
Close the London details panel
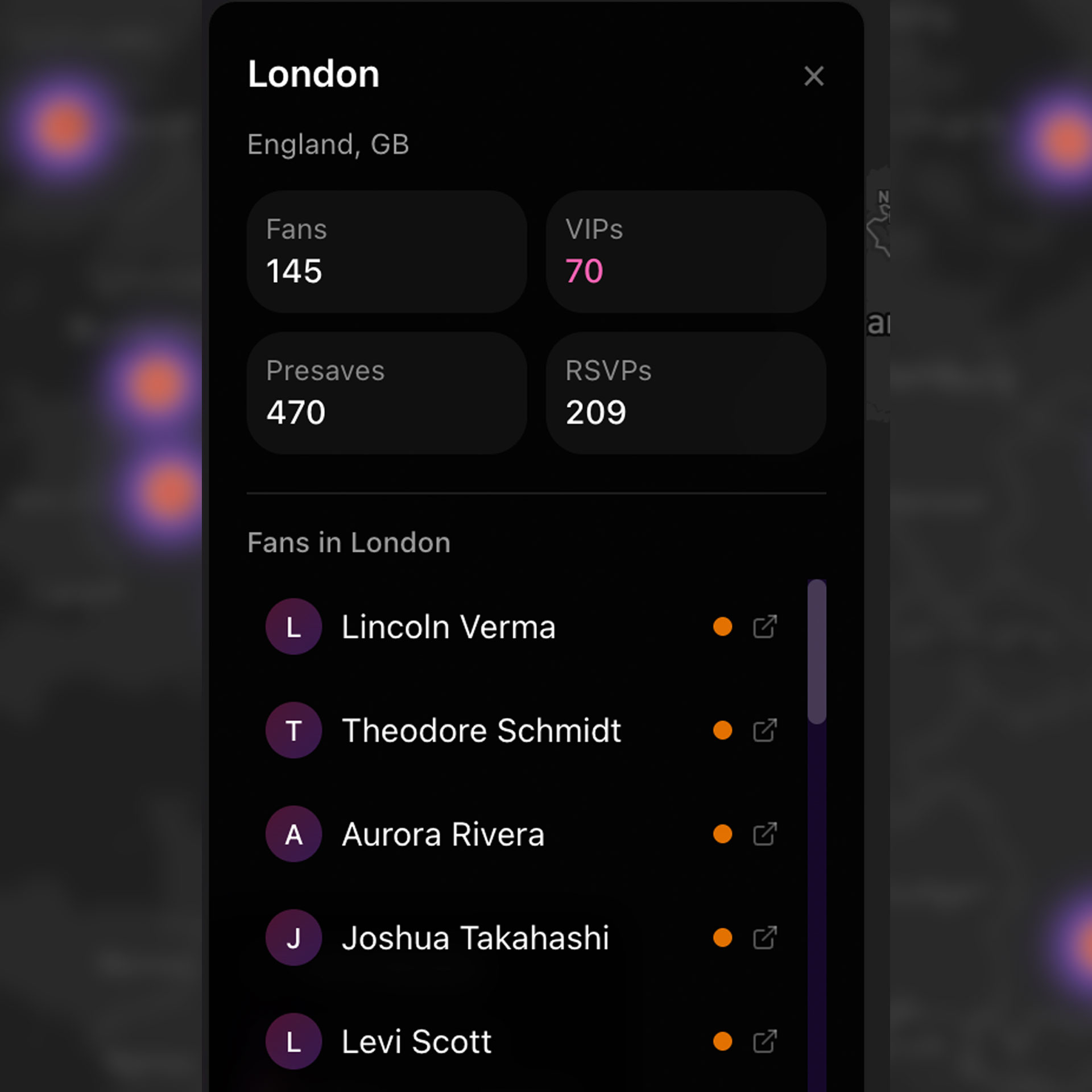coord(813,76)
